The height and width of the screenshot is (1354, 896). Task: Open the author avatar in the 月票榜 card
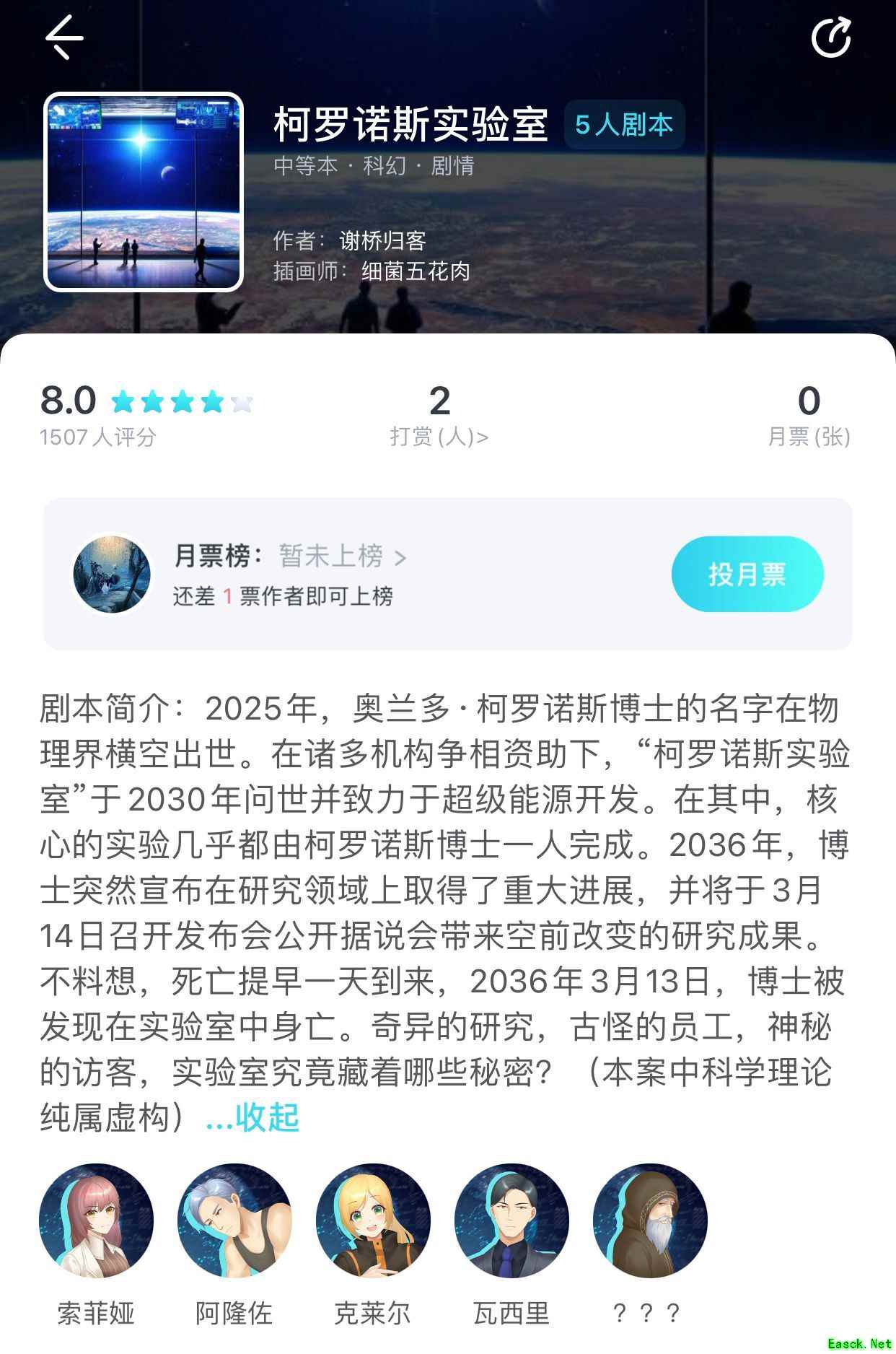pyautogui.click(x=112, y=575)
